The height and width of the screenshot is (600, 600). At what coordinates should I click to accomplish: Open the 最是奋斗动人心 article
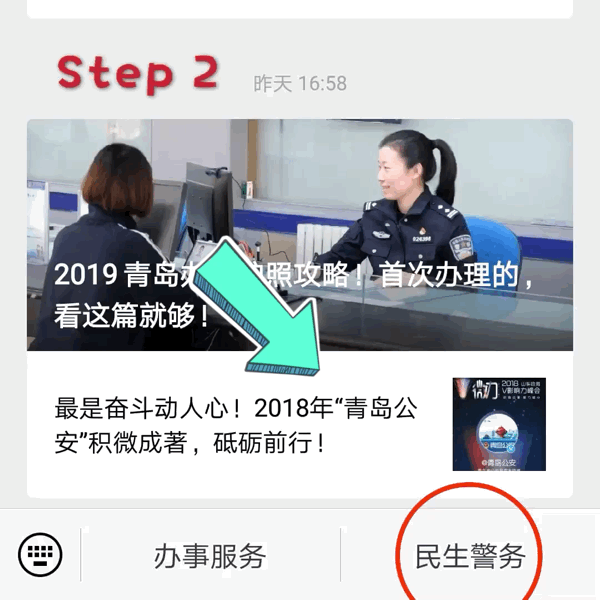pos(250,425)
